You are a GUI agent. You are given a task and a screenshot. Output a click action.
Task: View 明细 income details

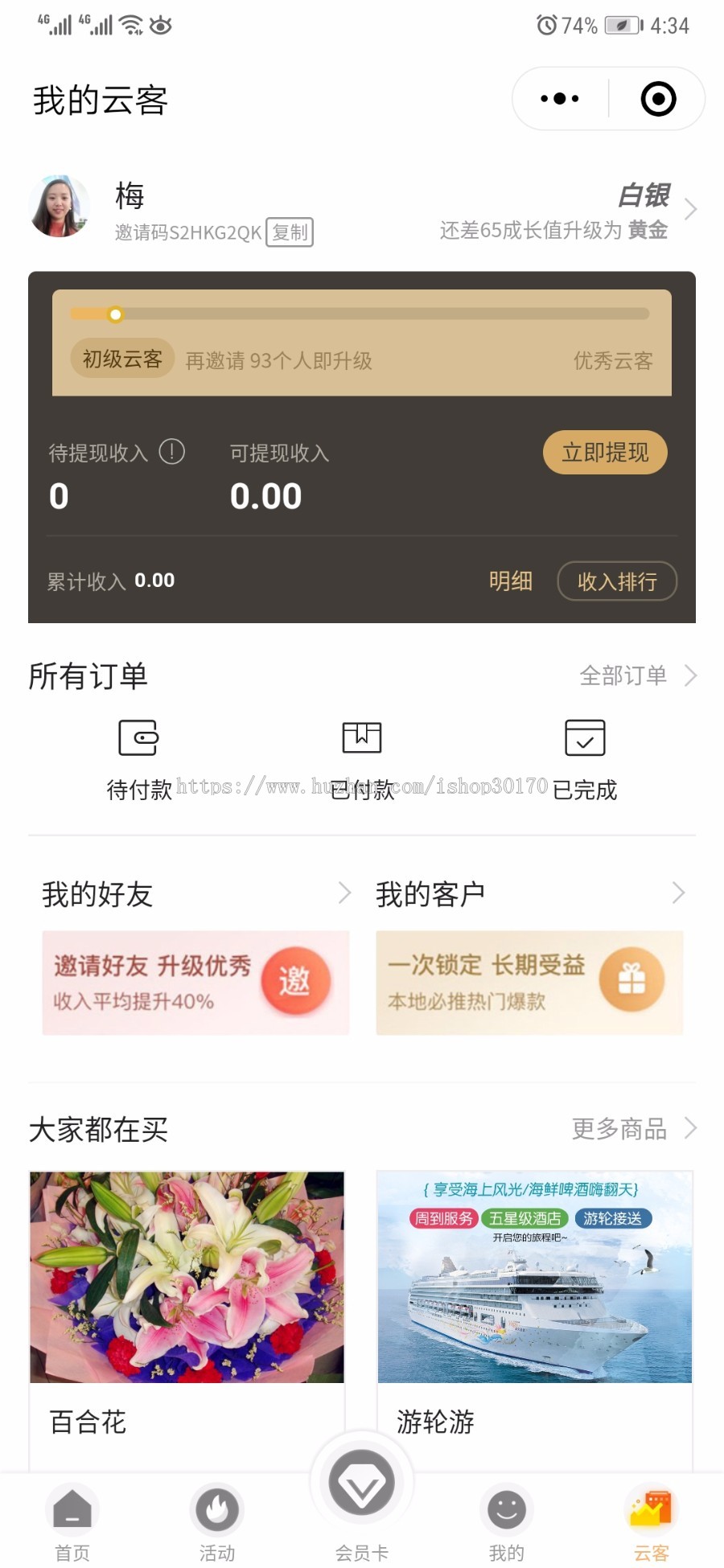pyautogui.click(x=510, y=581)
